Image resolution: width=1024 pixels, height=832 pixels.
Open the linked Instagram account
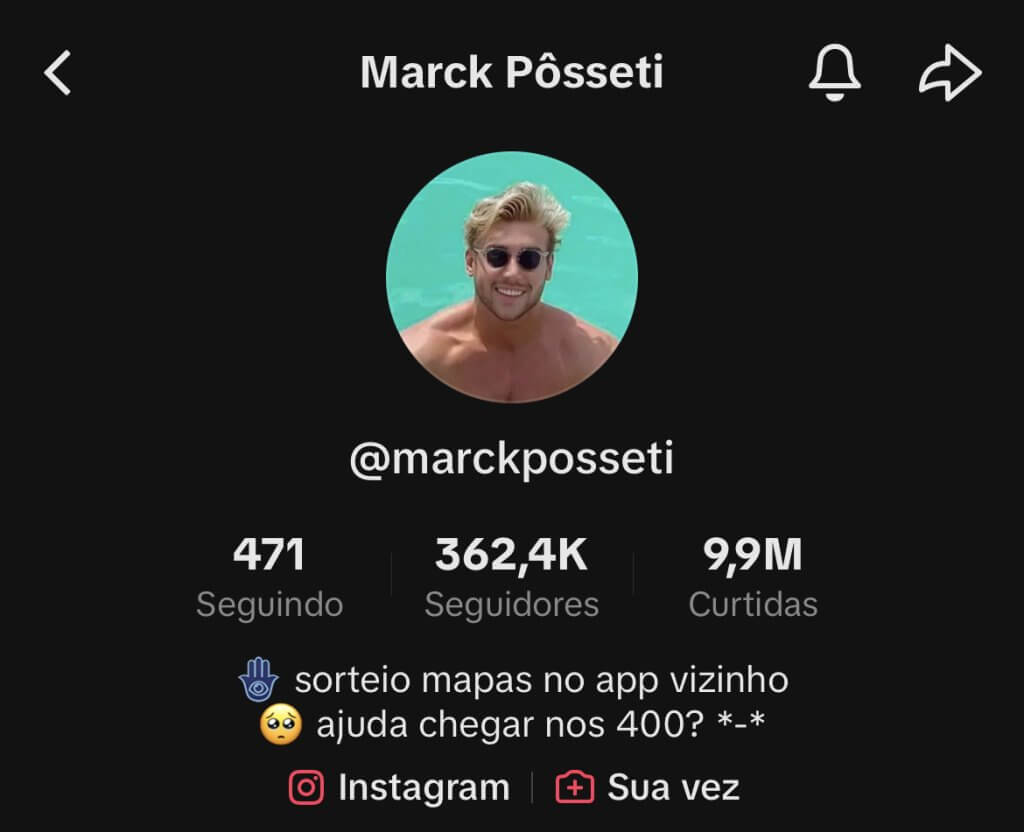(400, 787)
